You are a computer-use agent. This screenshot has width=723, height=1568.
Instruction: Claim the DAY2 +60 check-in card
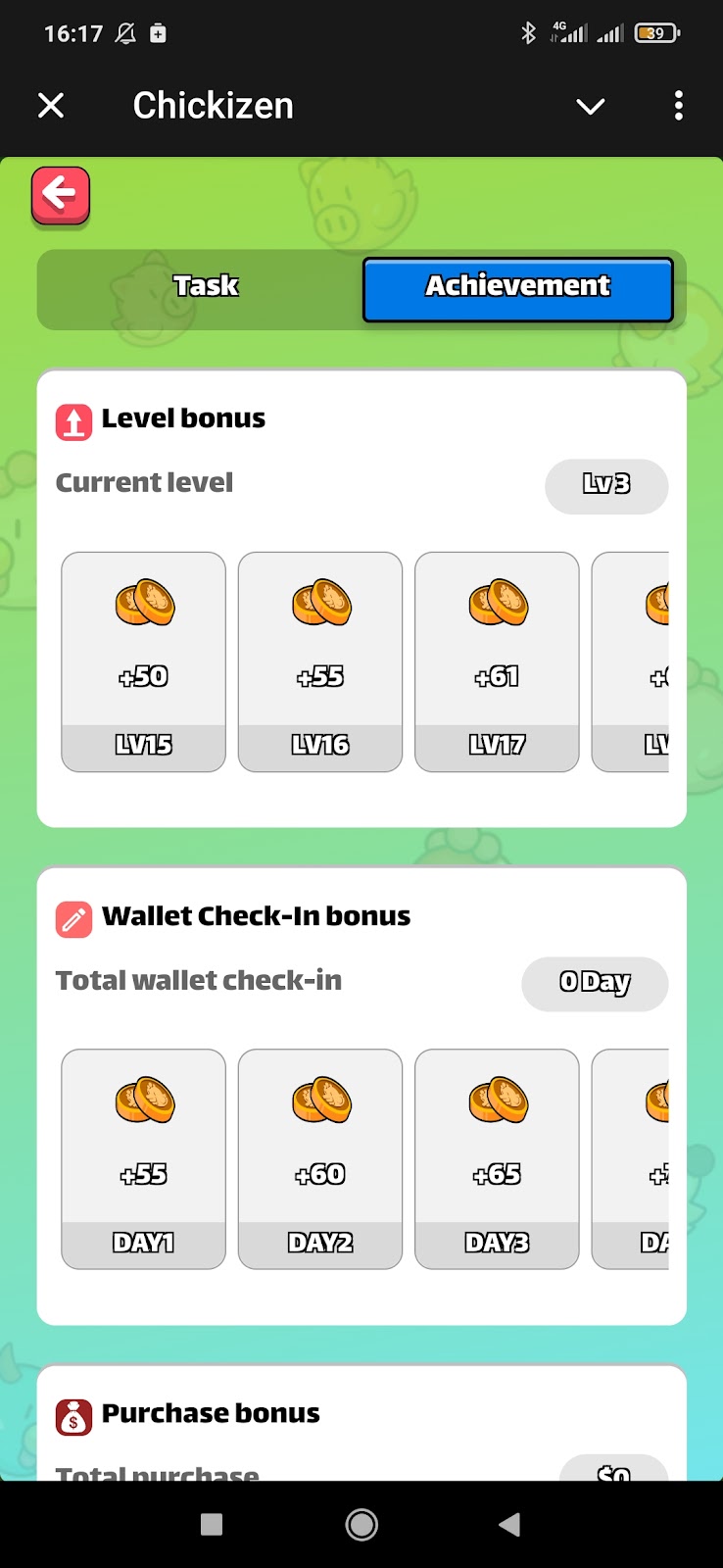click(320, 1158)
